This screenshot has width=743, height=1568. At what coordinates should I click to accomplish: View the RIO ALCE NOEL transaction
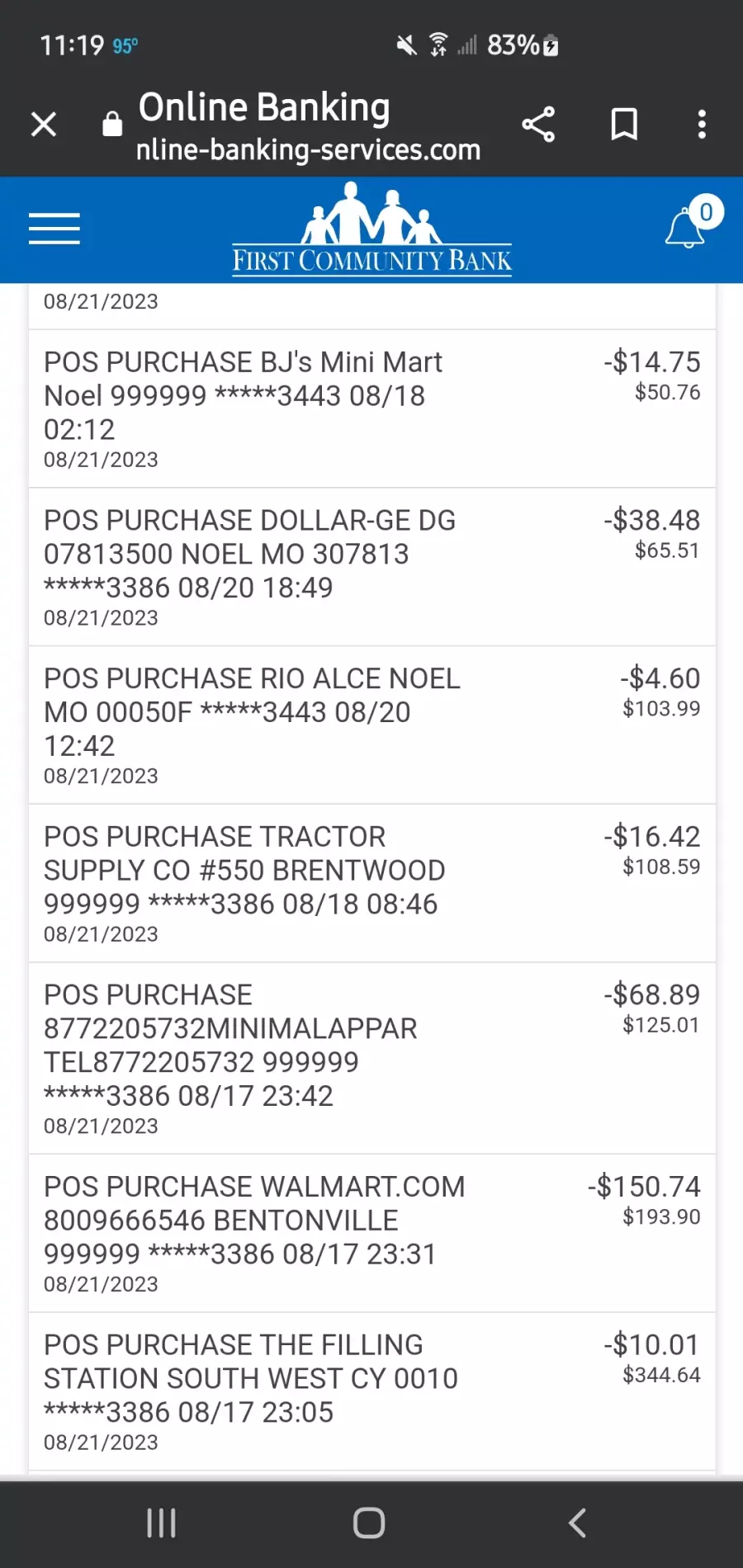[372, 725]
